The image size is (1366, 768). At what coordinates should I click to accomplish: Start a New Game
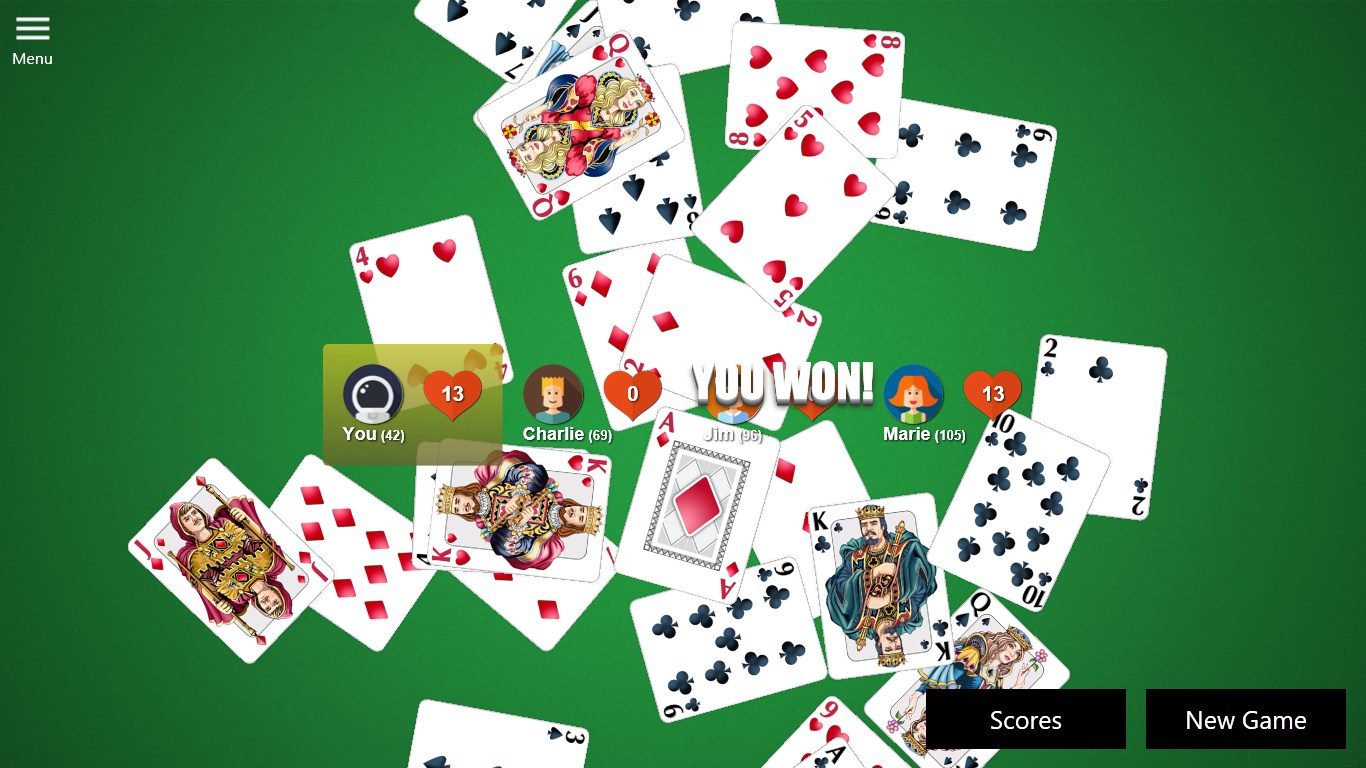(1245, 719)
